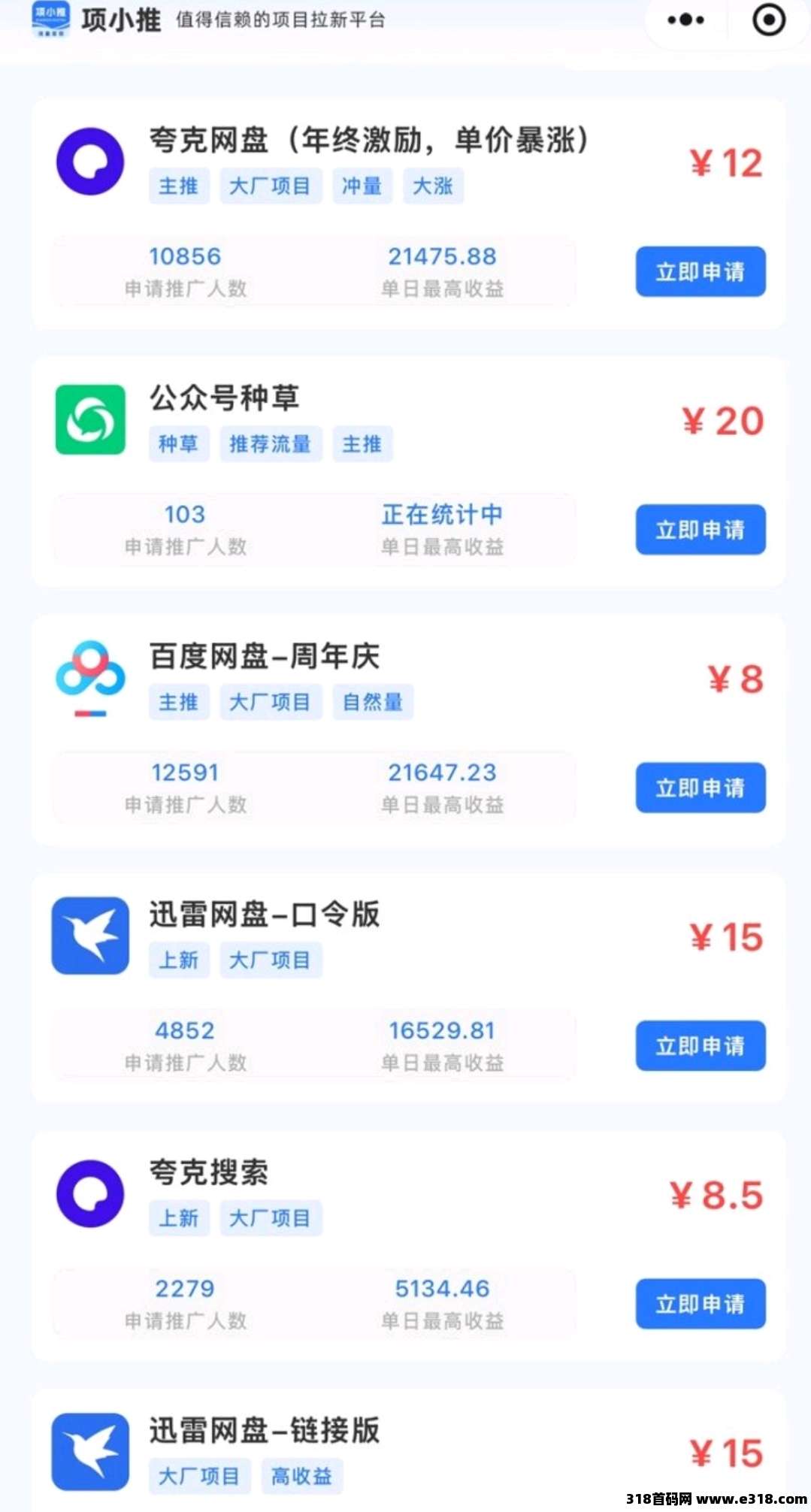811x1512 pixels.
Task: View 迅雷网盘-口令版 project details
Action: pos(265,915)
